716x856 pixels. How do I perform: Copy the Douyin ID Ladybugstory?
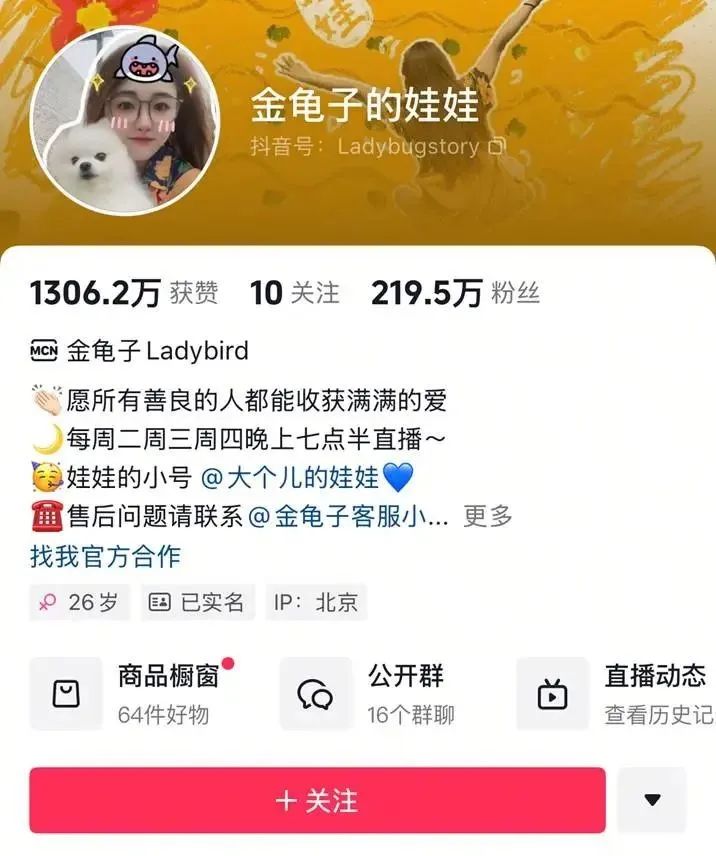point(496,146)
